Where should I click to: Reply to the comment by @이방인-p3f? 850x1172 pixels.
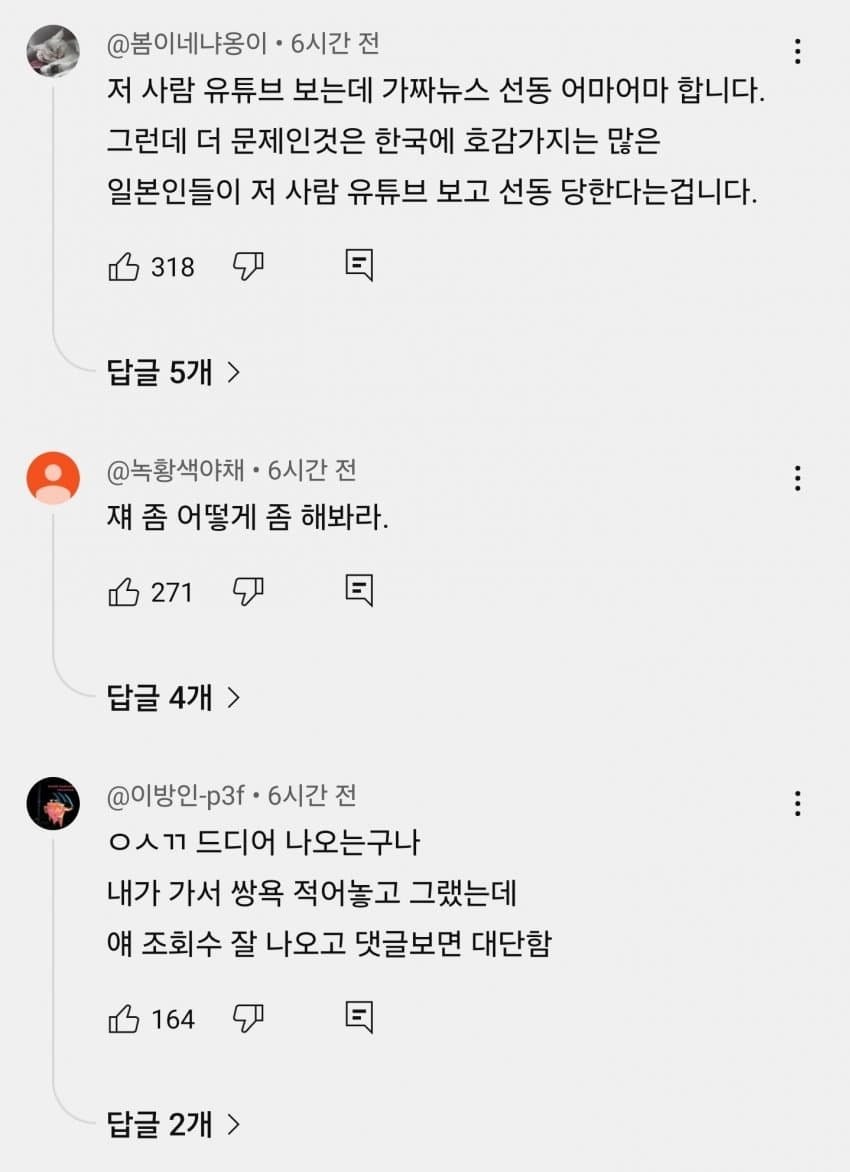pos(359,1019)
